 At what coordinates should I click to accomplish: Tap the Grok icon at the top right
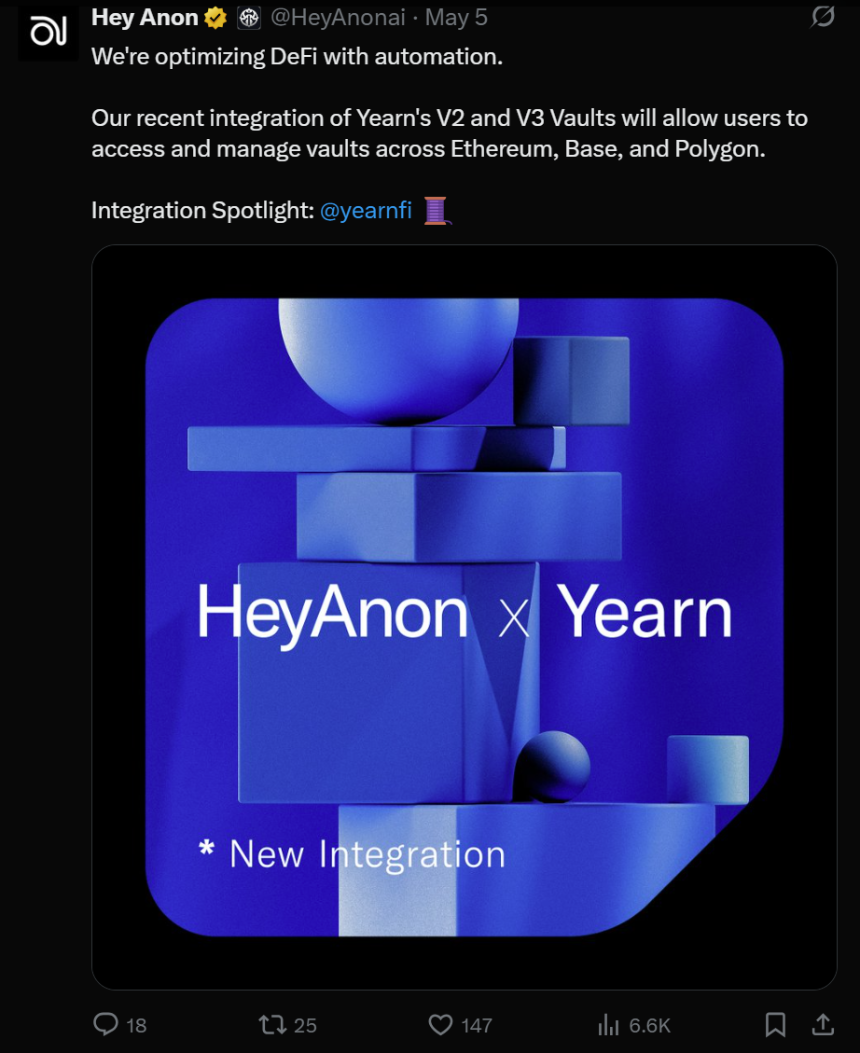822,17
